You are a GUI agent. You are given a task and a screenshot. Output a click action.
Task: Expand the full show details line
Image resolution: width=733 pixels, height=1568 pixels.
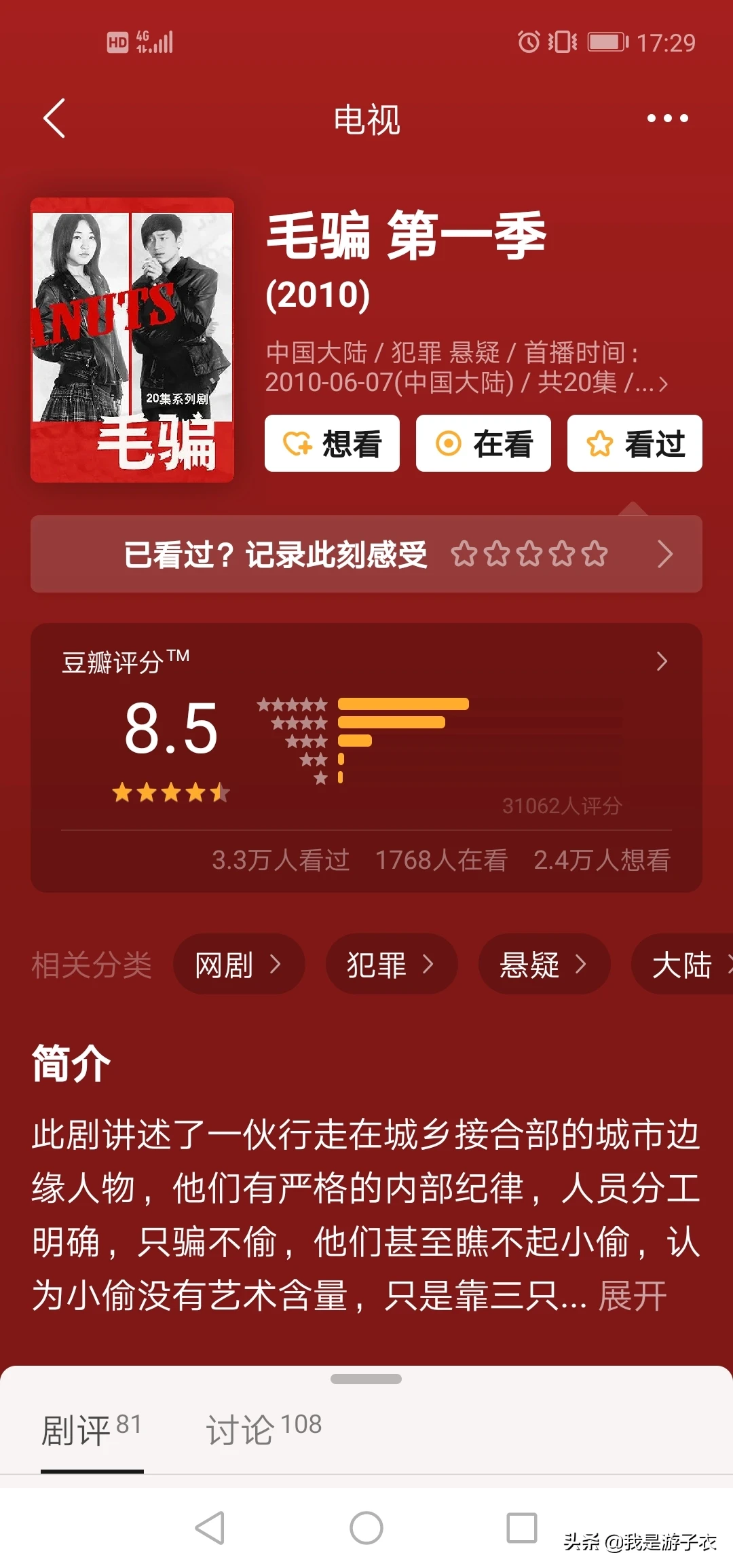point(662,384)
